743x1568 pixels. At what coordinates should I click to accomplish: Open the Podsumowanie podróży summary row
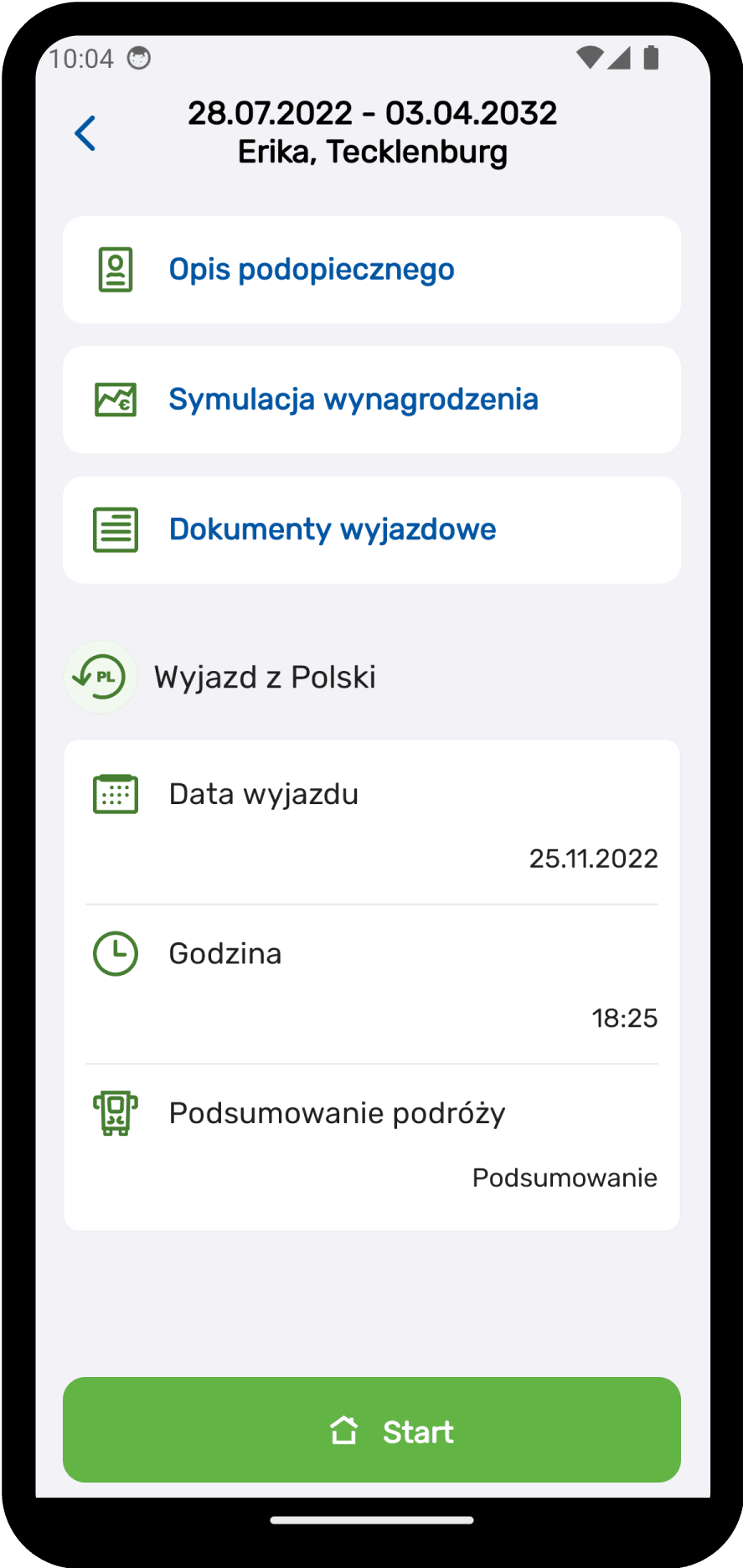pyautogui.click(x=372, y=1144)
